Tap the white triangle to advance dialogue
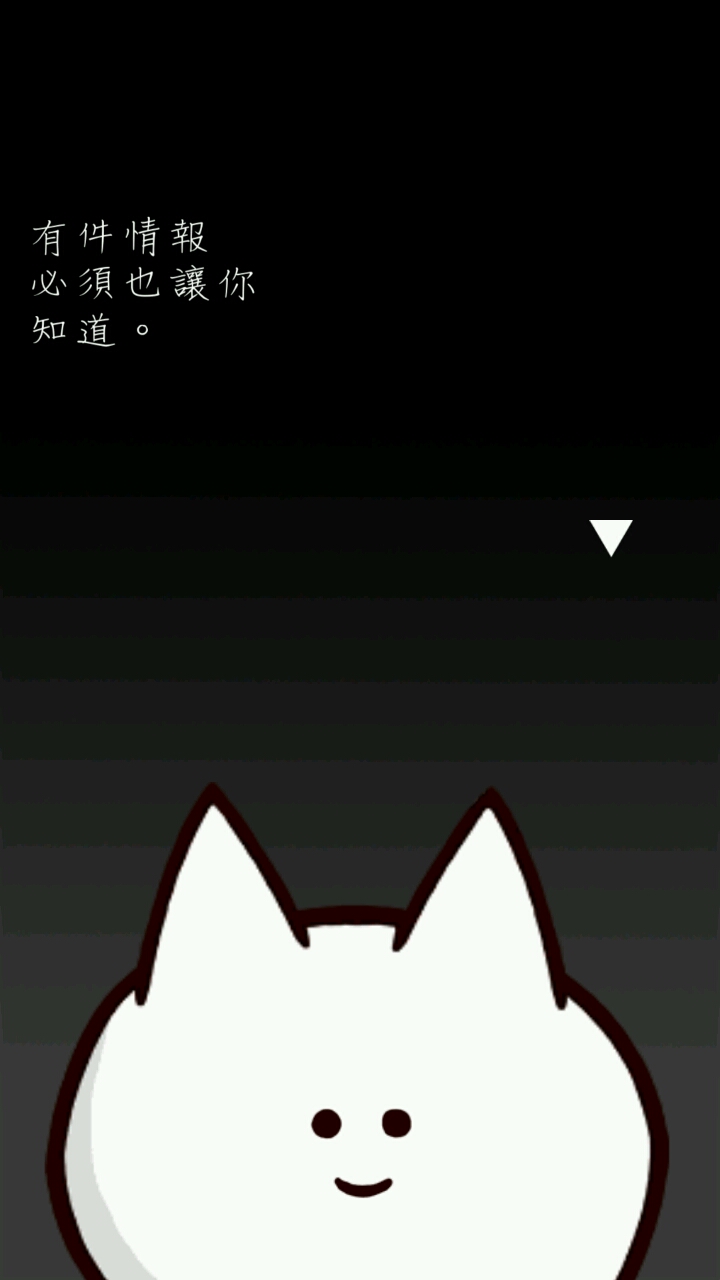 point(611,535)
